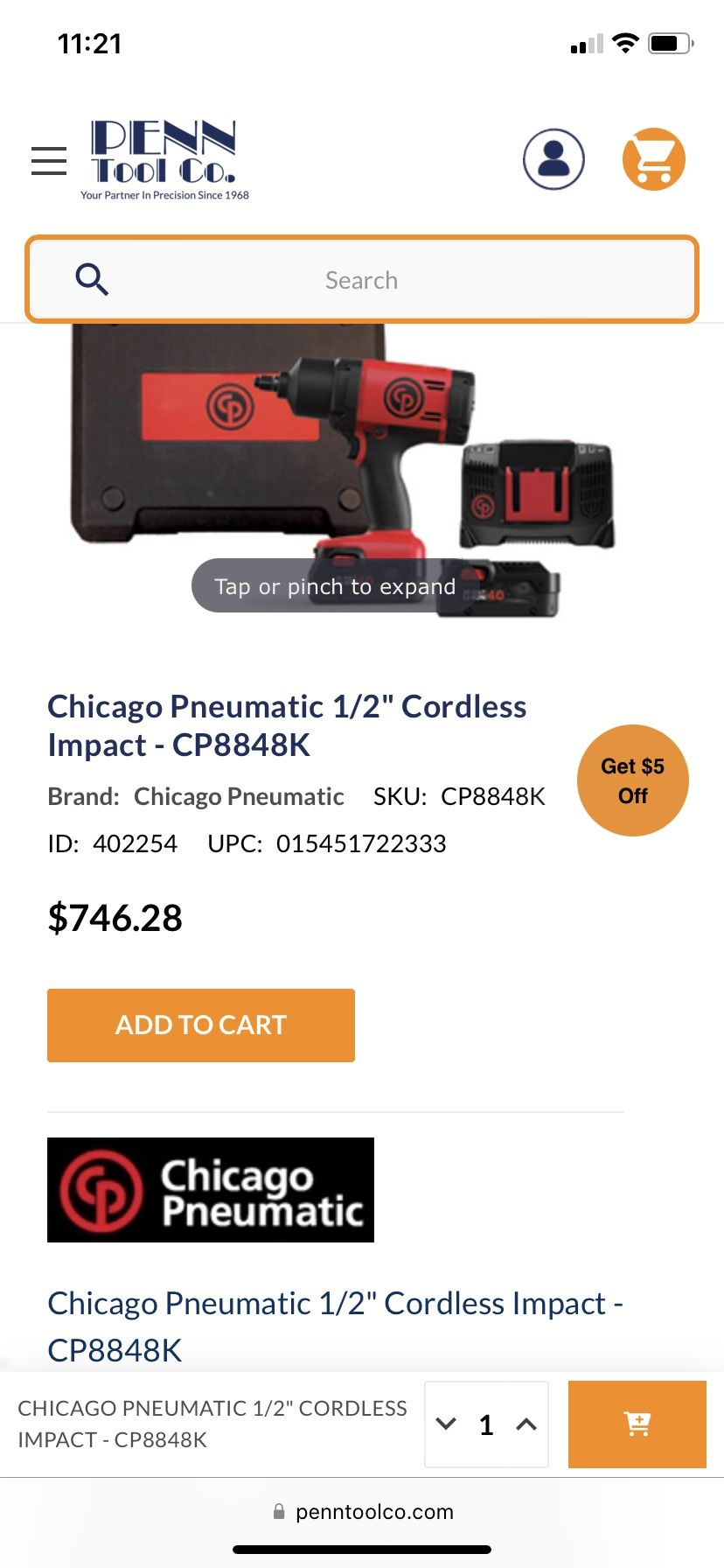Tap the penntoolco.com address bar
Viewport: 724px width, 1568px height.
[364, 1512]
